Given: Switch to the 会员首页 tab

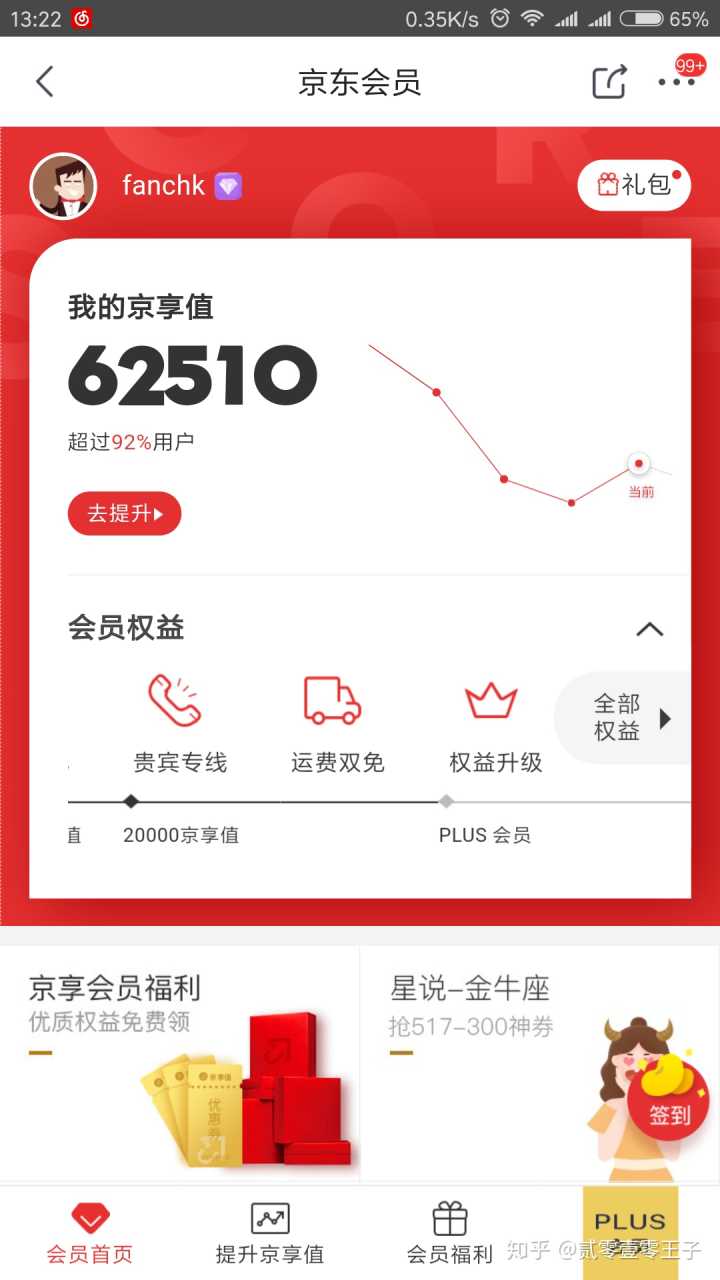Looking at the screenshot, I should (89, 1233).
